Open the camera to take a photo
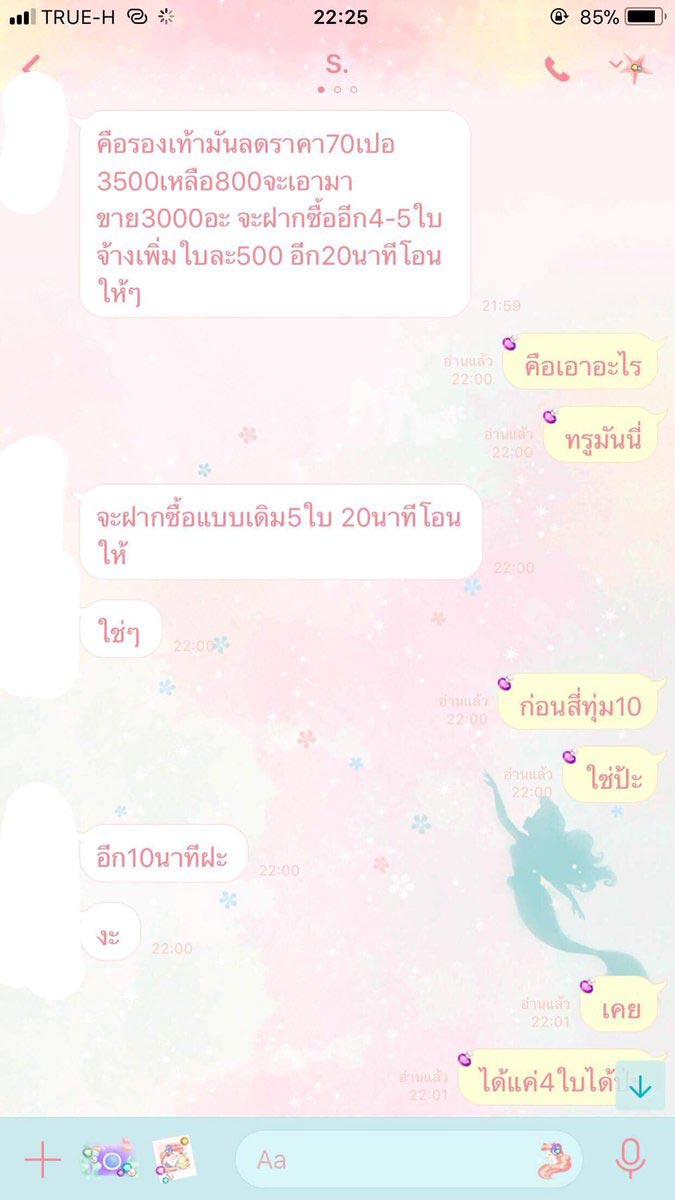This screenshot has width=675, height=1200. tap(108, 1160)
